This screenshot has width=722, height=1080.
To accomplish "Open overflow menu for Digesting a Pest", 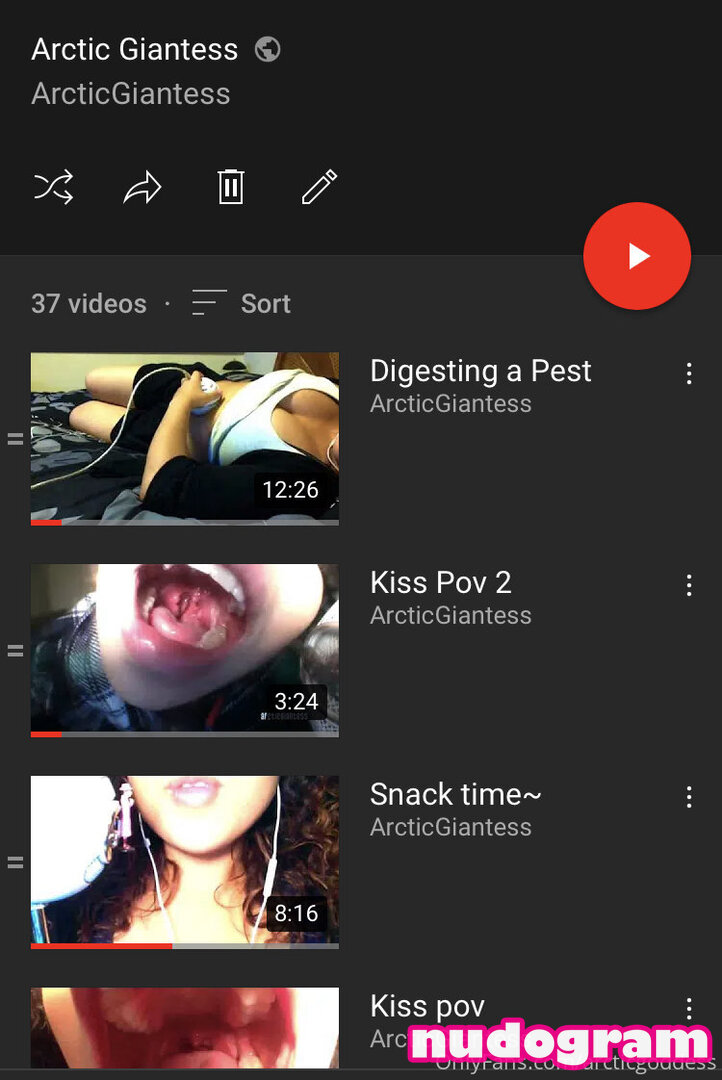I will click(x=689, y=373).
